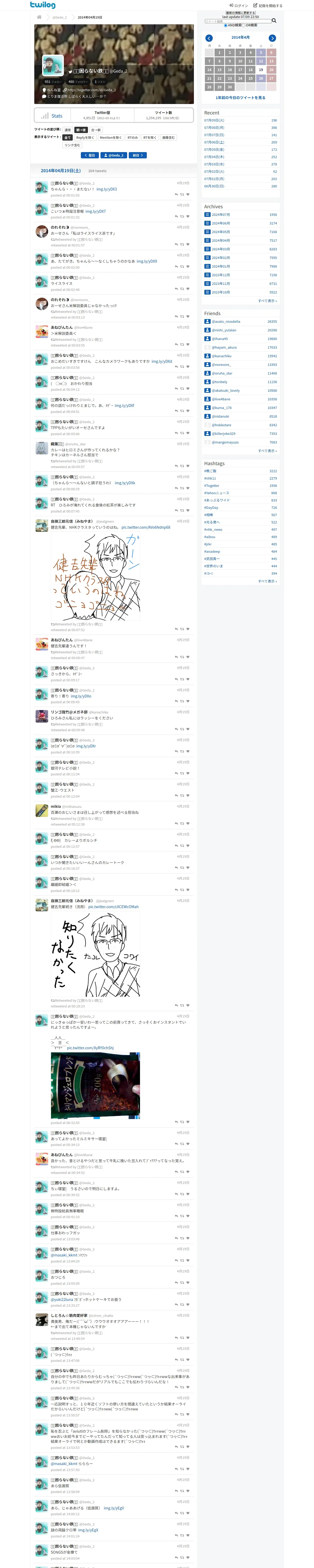The height and width of the screenshot is (1568, 314).
Task: Open the 2024年07月 archive
Action: [221, 215]
